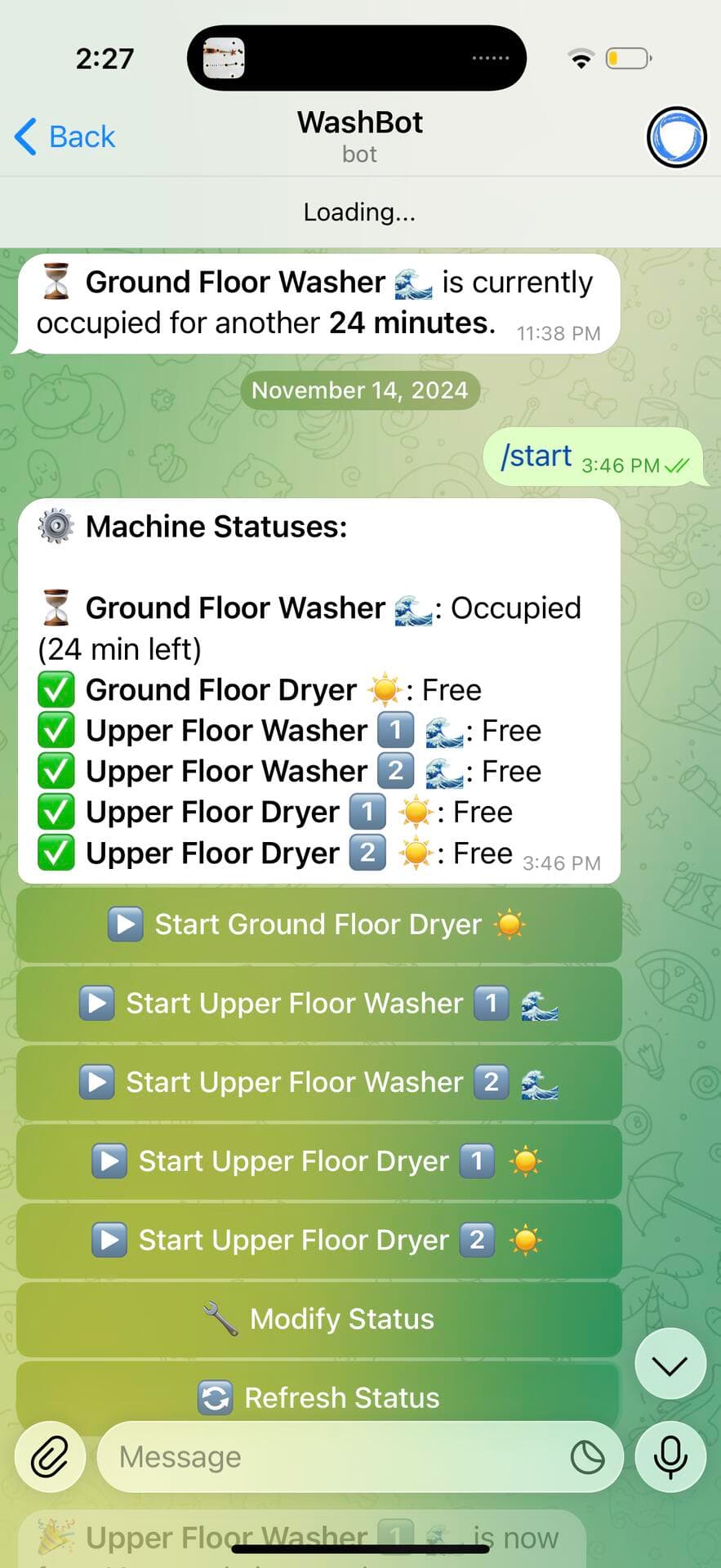Tap the play icon on Start Upper Floor Washer 1
This screenshot has width=721, height=1568.
point(96,1003)
